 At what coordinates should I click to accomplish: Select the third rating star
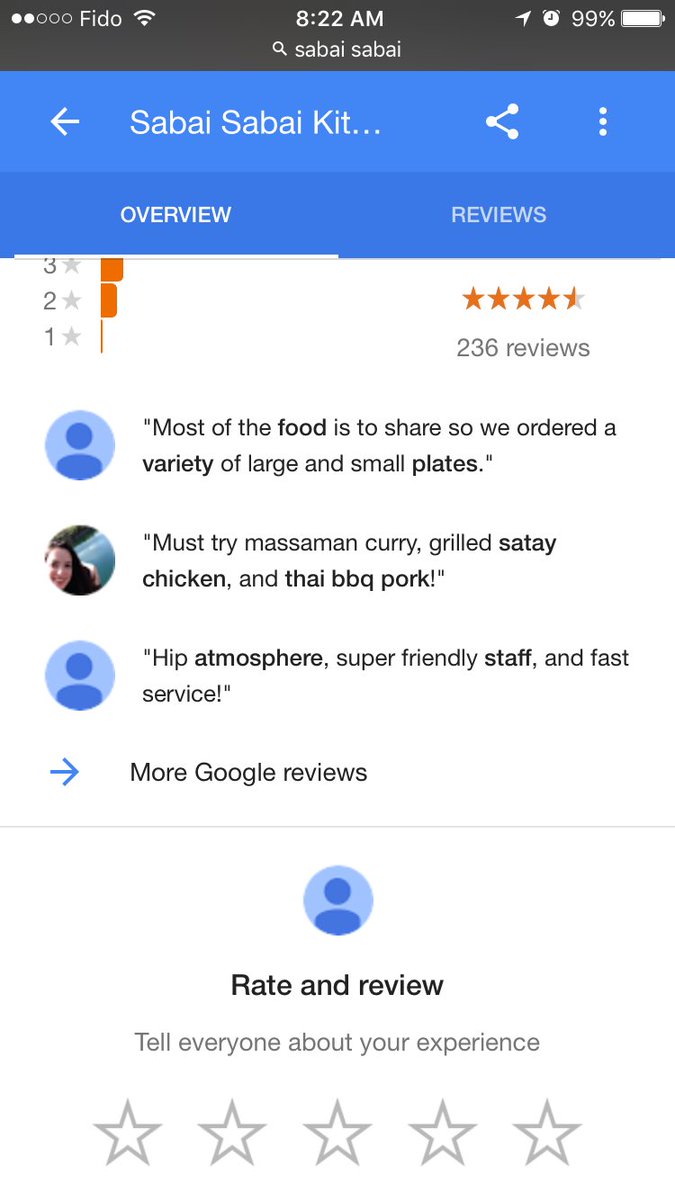(x=337, y=1133)
